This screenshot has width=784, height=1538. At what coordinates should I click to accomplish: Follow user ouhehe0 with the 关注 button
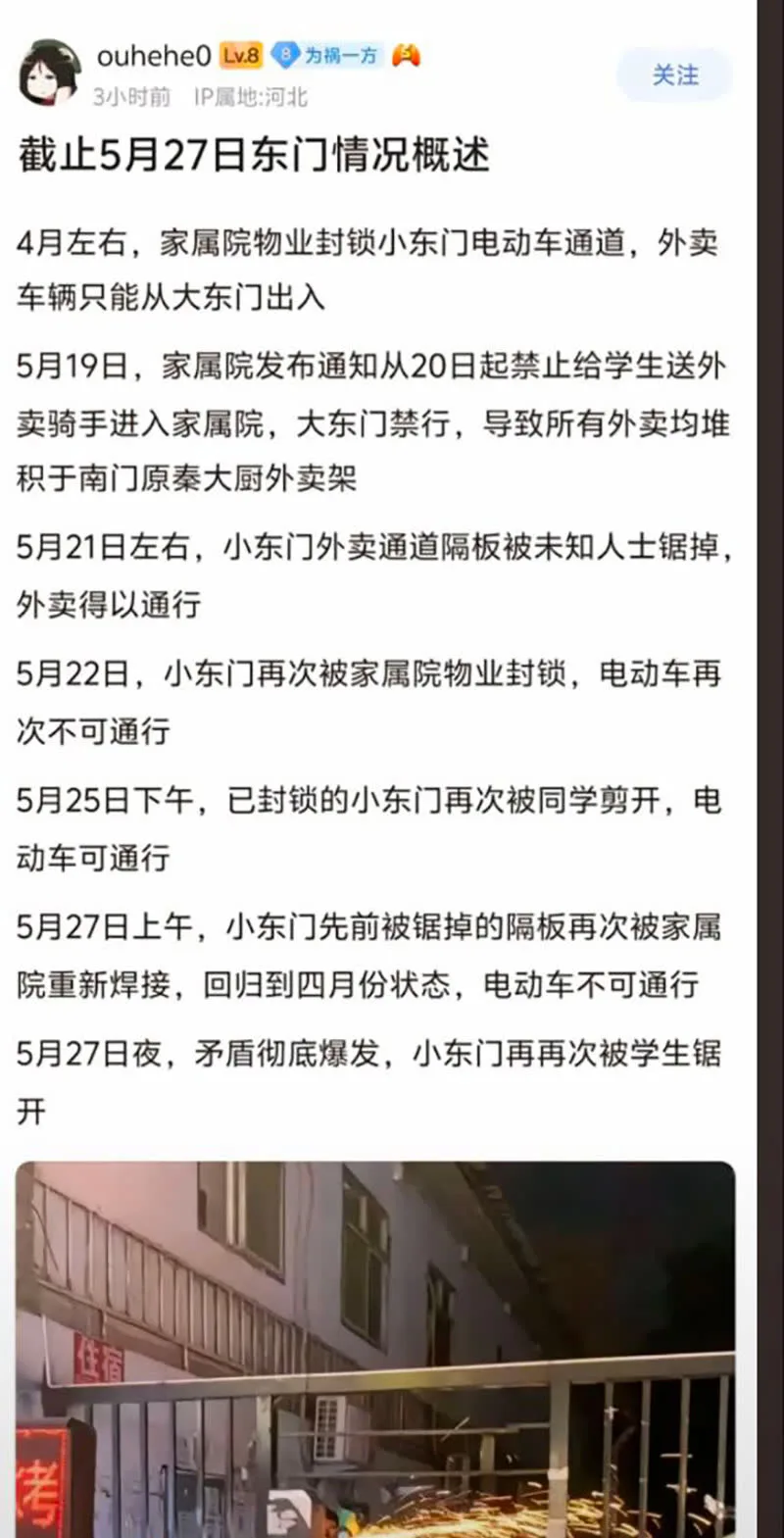click(x=675, y=75)
